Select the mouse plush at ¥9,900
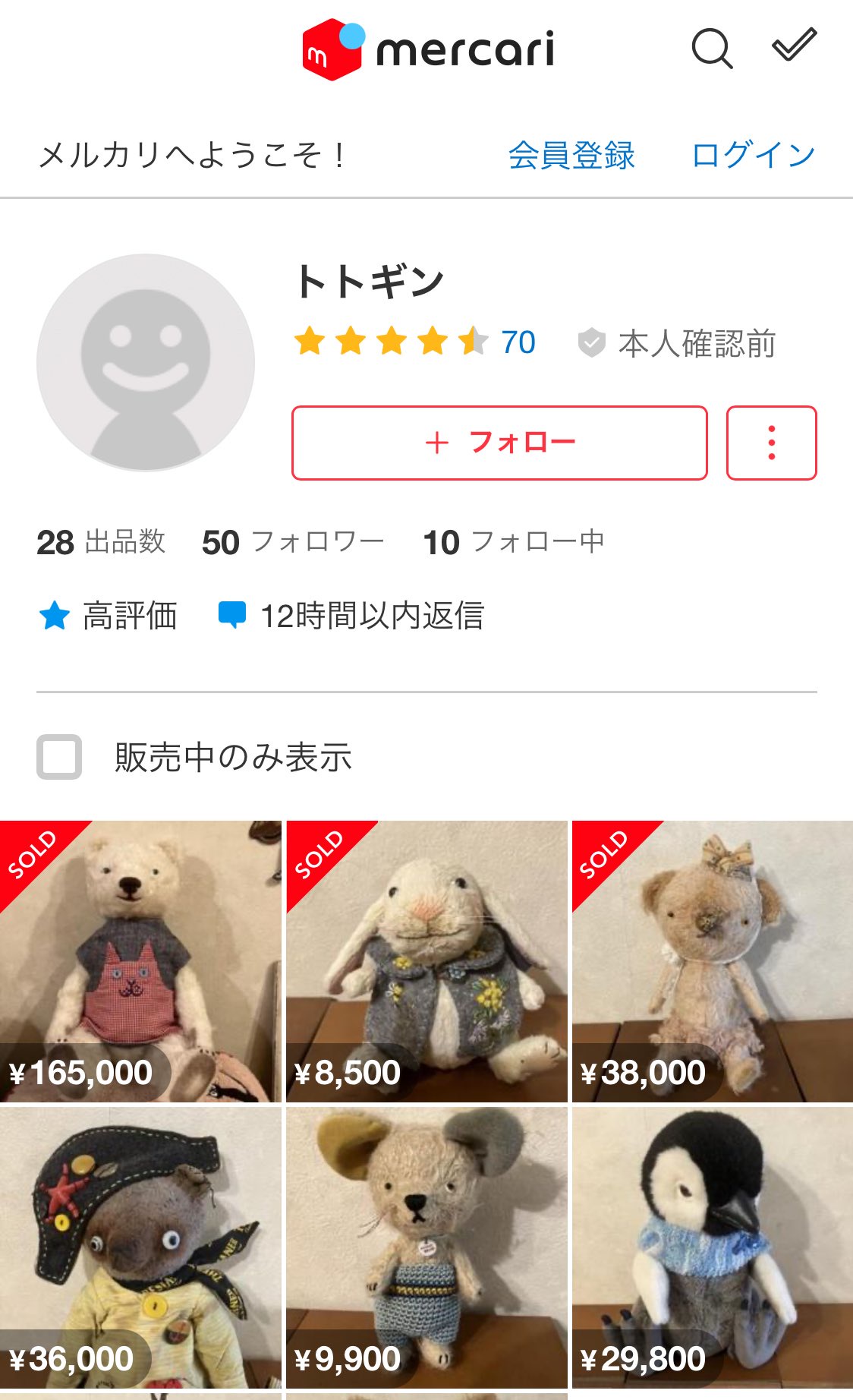The width and height of the screenshot is (853, 1400). [x=426, y=1247]
